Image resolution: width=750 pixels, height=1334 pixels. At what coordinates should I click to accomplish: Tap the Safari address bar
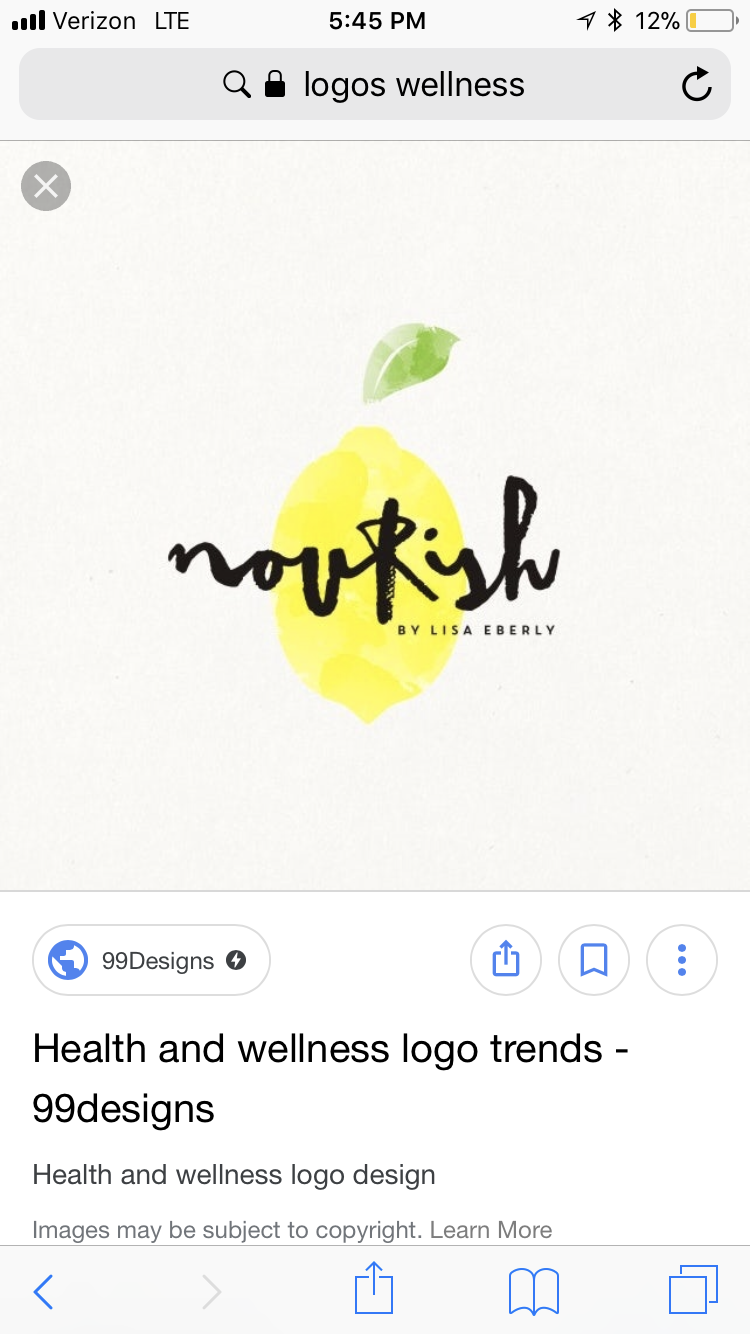pyautogui.click(x=374, y=85)
